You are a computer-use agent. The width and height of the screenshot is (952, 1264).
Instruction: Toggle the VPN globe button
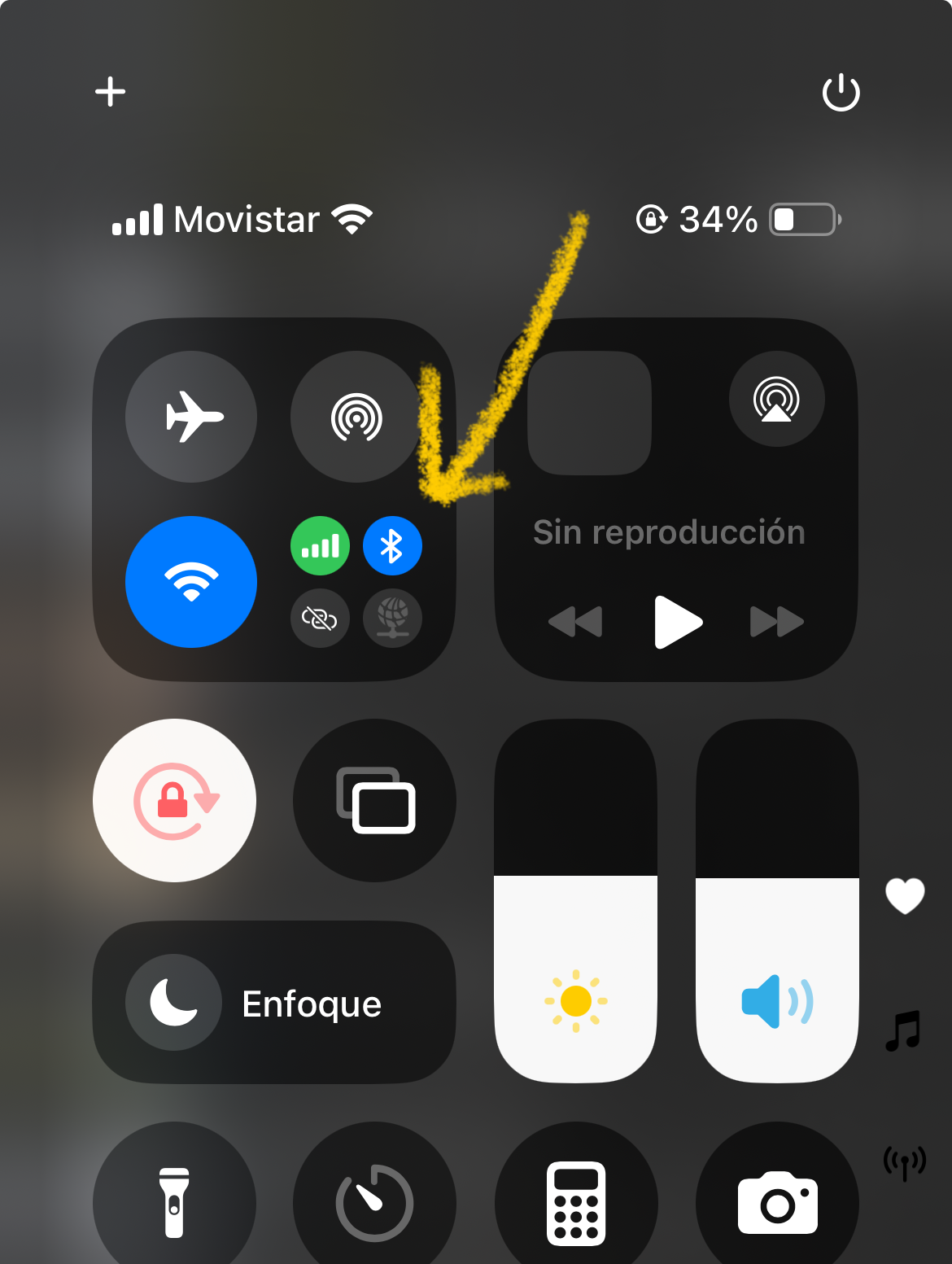click(392, 619)
